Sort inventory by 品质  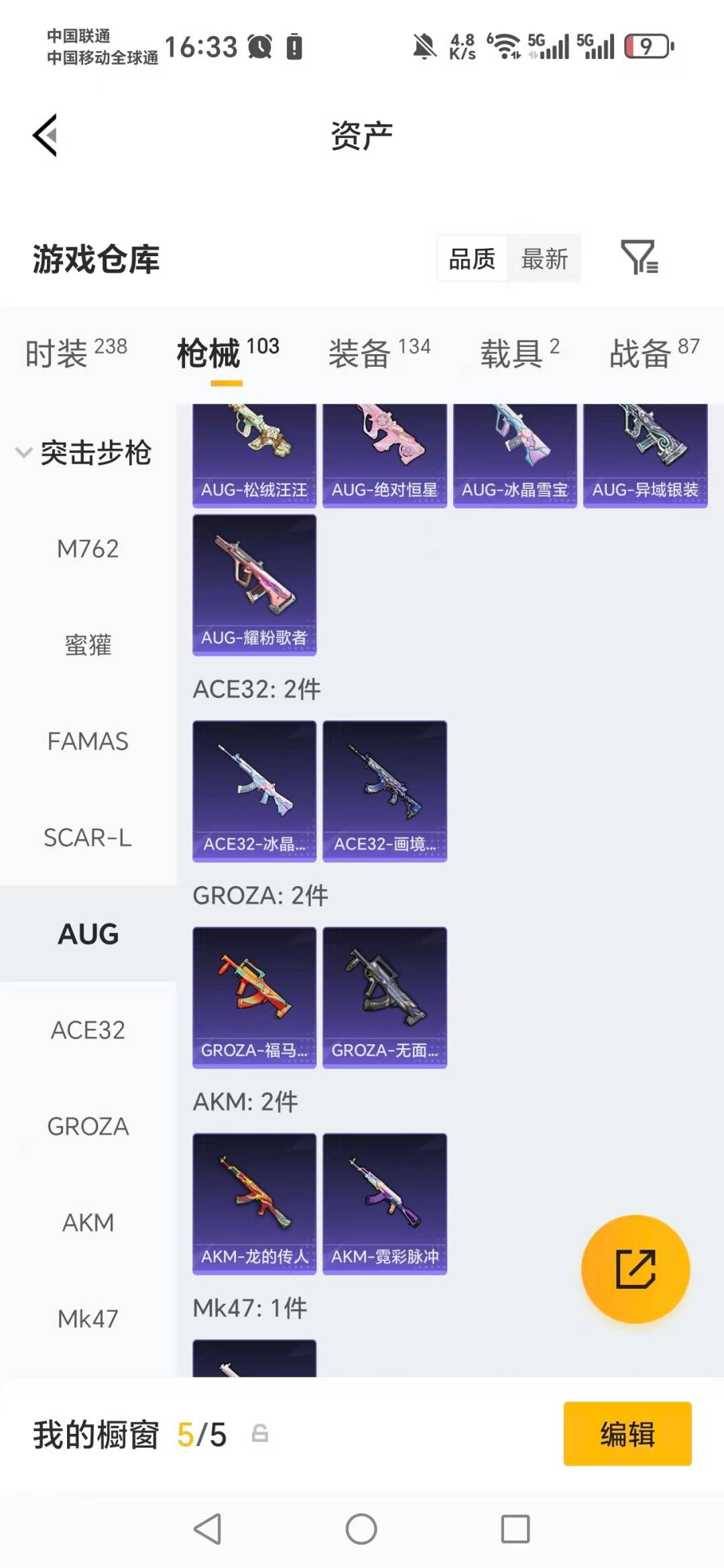pos(471,258)
